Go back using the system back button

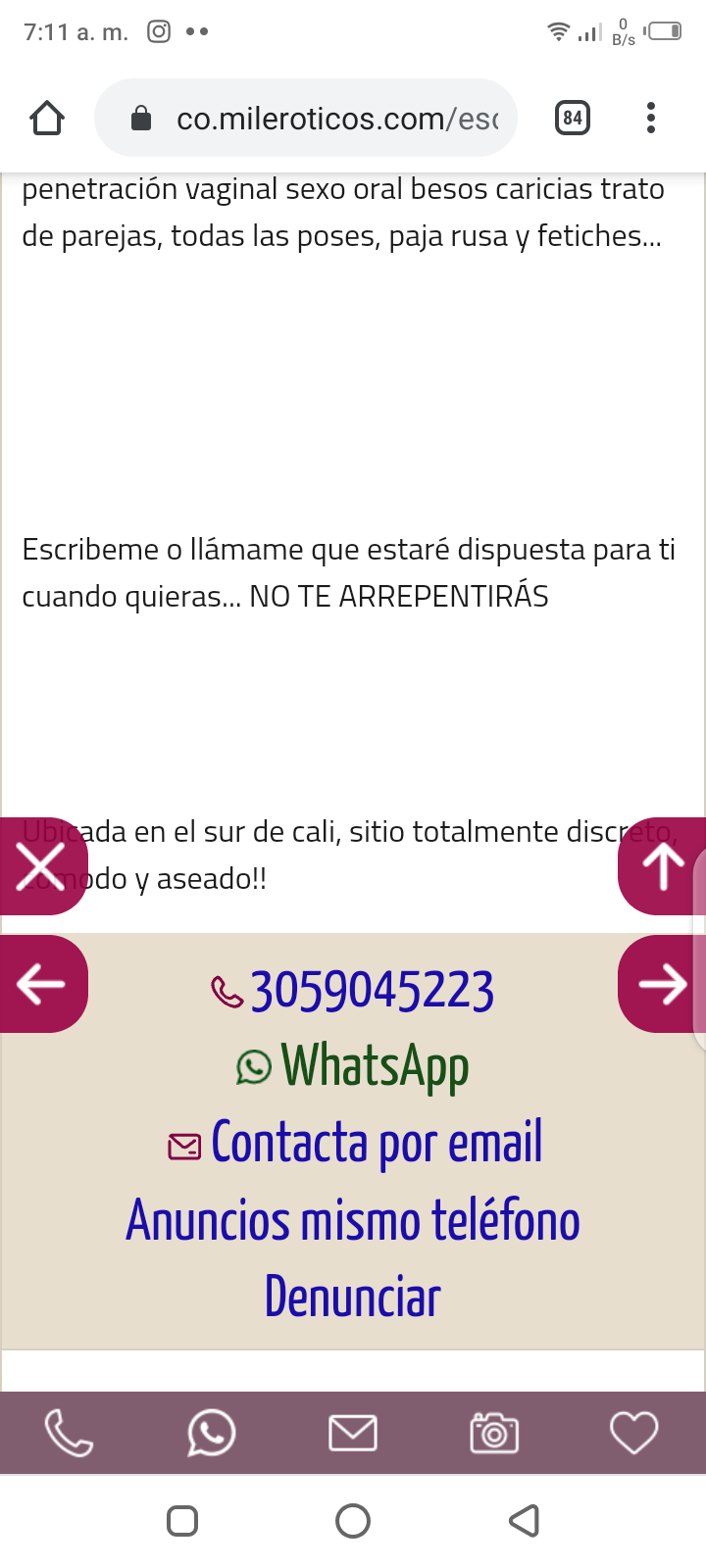pos(525,1521)
